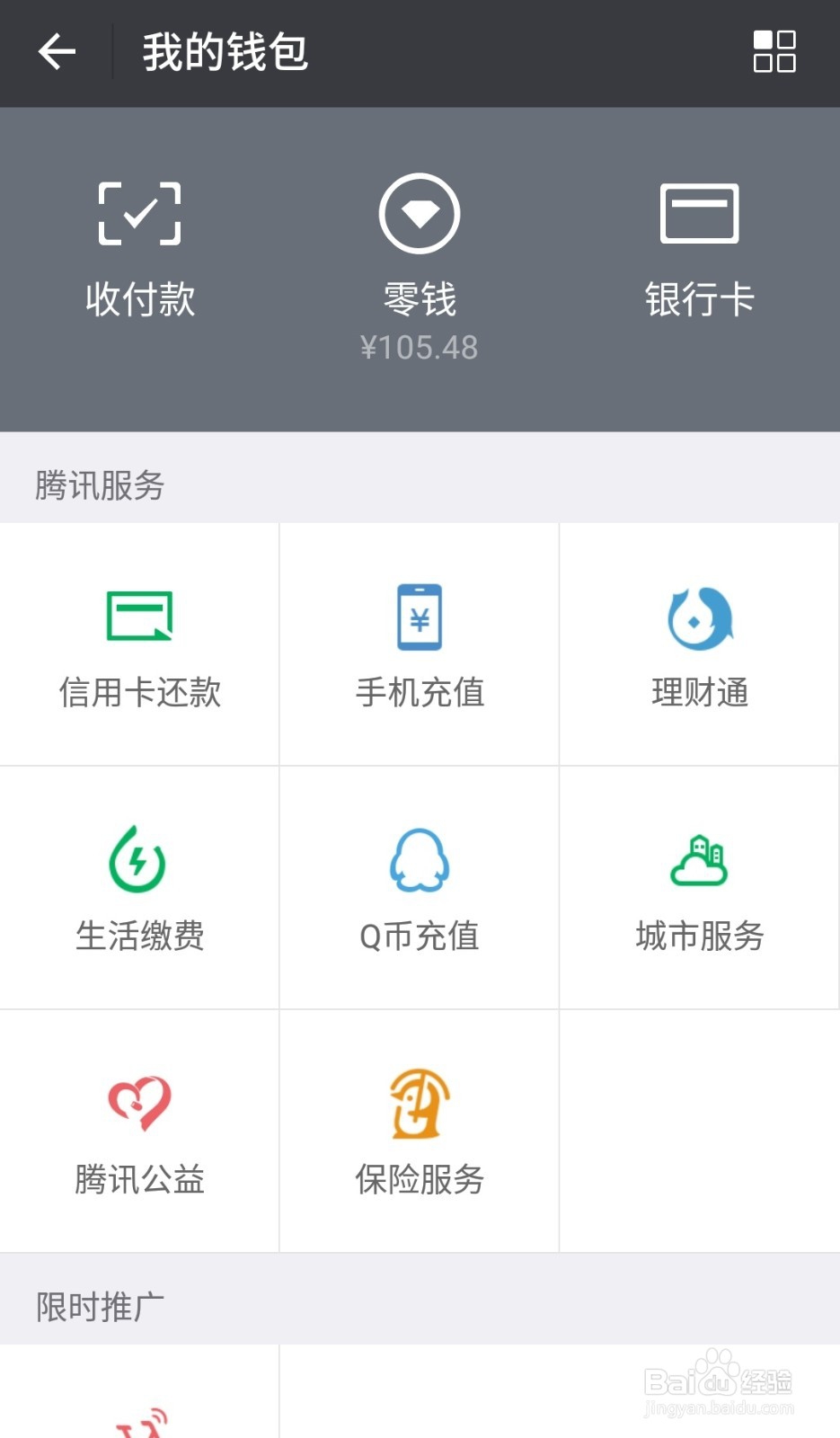Open 保险服务 insurance services
Image resolution: width=840 pixels, height=1438 pixels.
(420, 1132)
